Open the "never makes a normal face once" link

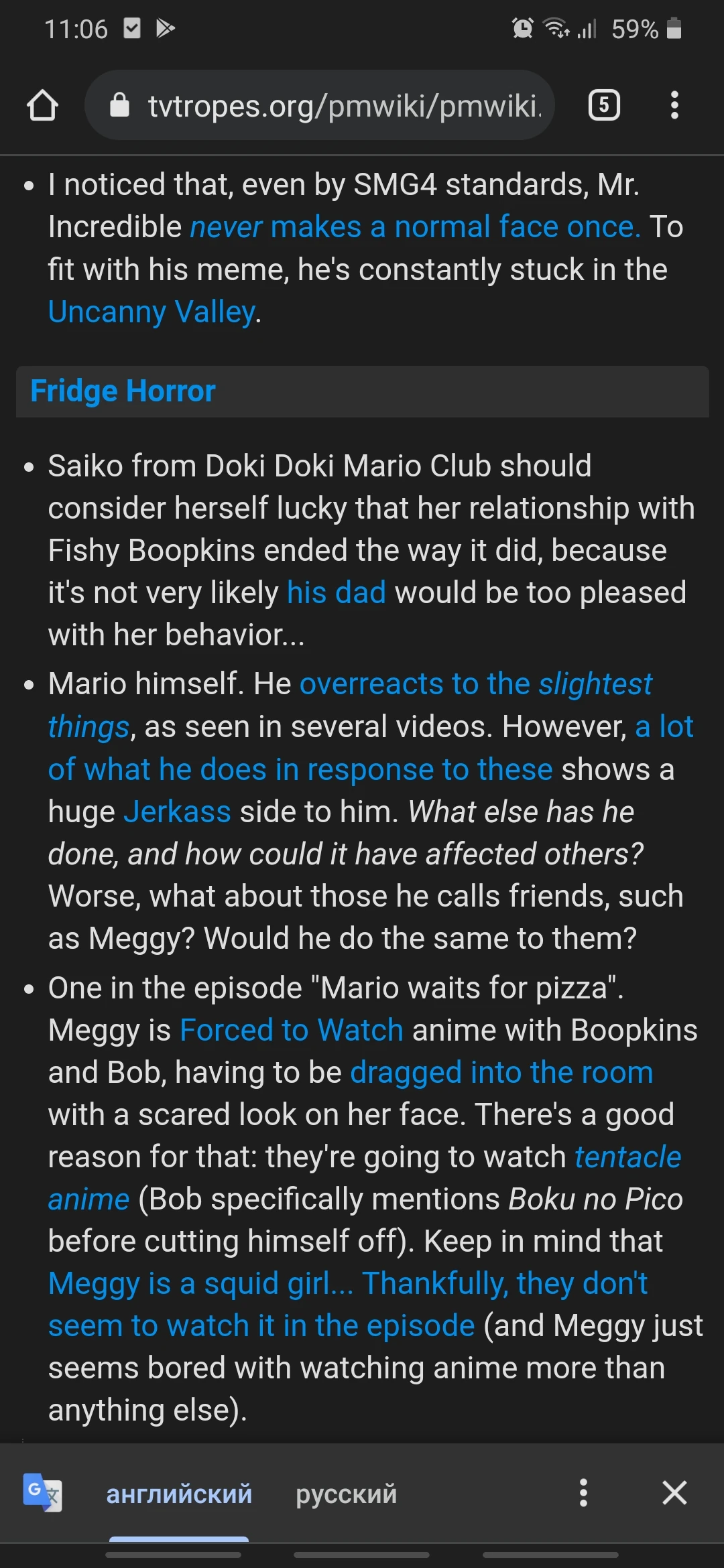tap(415, 227)
